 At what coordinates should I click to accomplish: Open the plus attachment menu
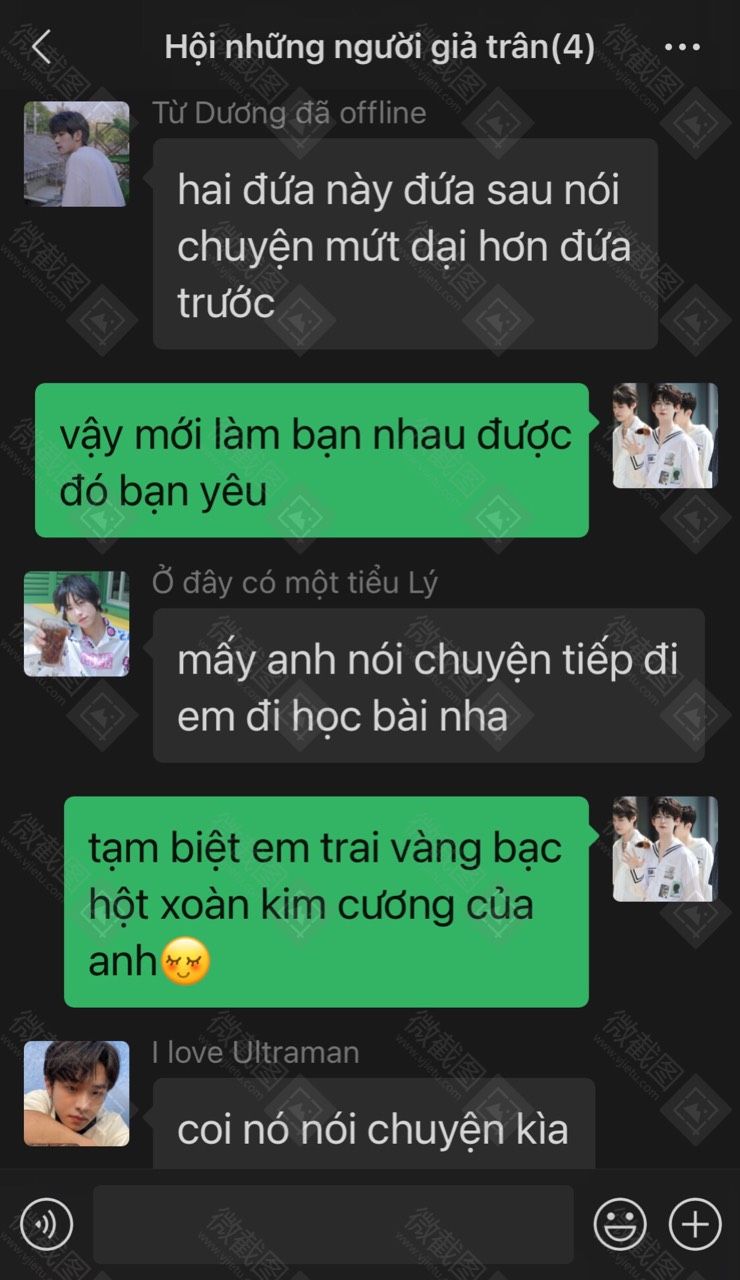695,1224
